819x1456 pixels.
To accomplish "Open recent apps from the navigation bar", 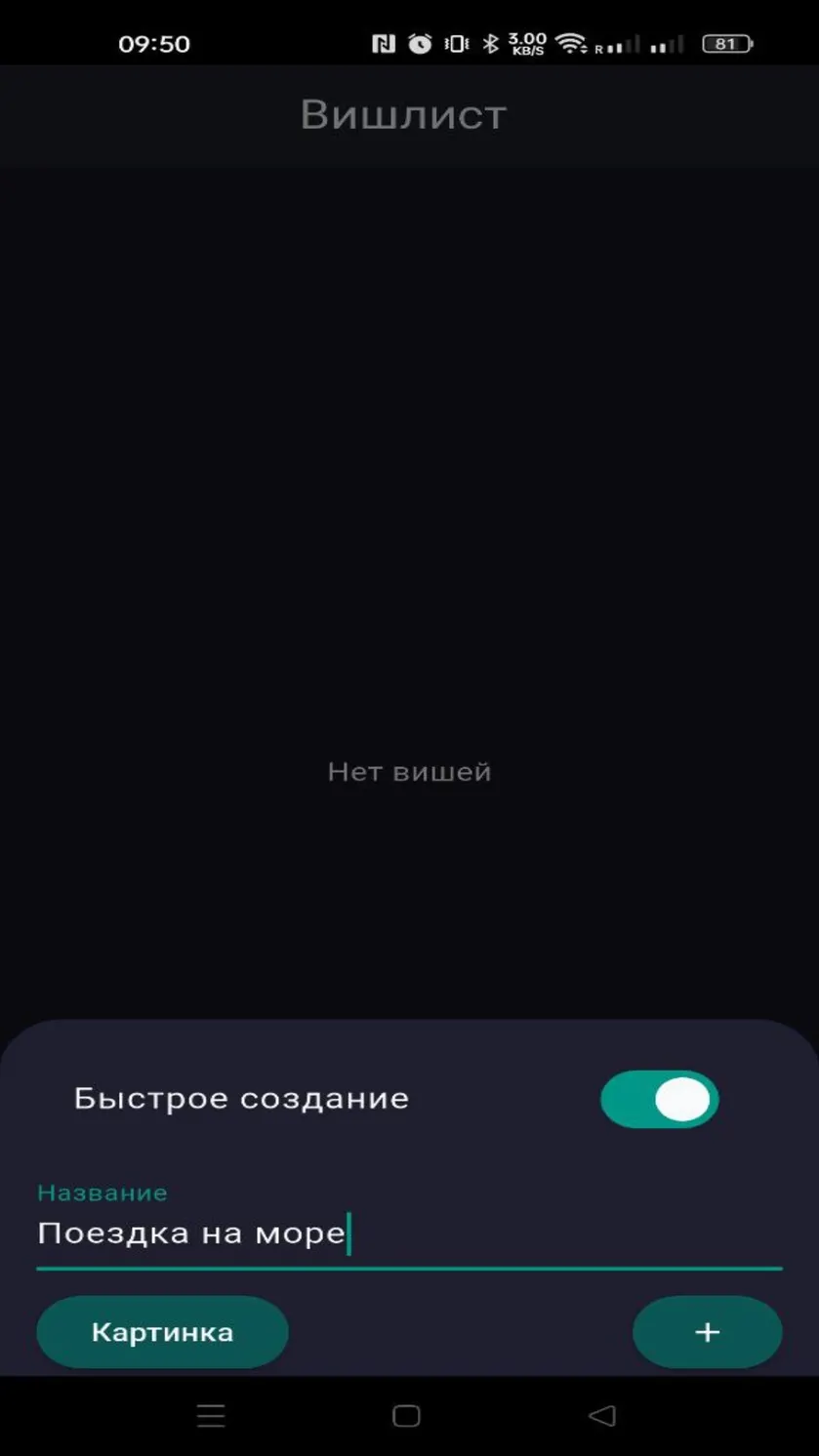I will tap(211, 1415).
